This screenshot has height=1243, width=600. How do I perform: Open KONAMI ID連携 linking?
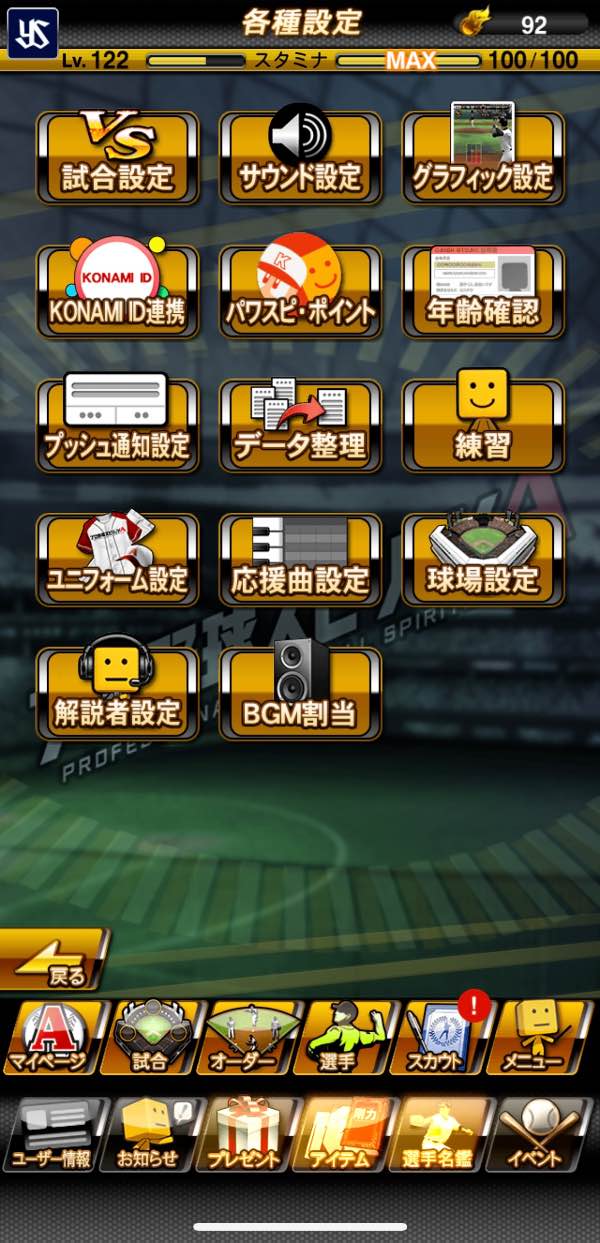click(x=117, y=293)
